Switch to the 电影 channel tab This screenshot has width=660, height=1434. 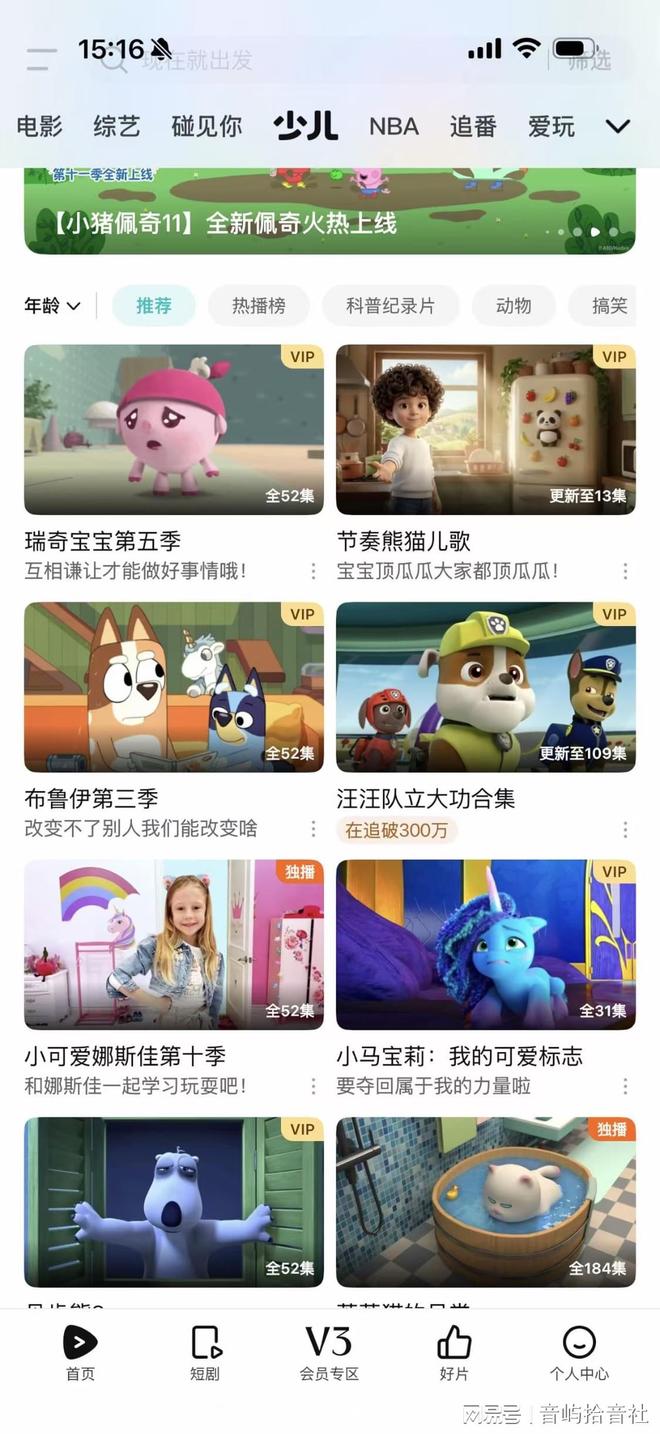(x=40, y=126)
